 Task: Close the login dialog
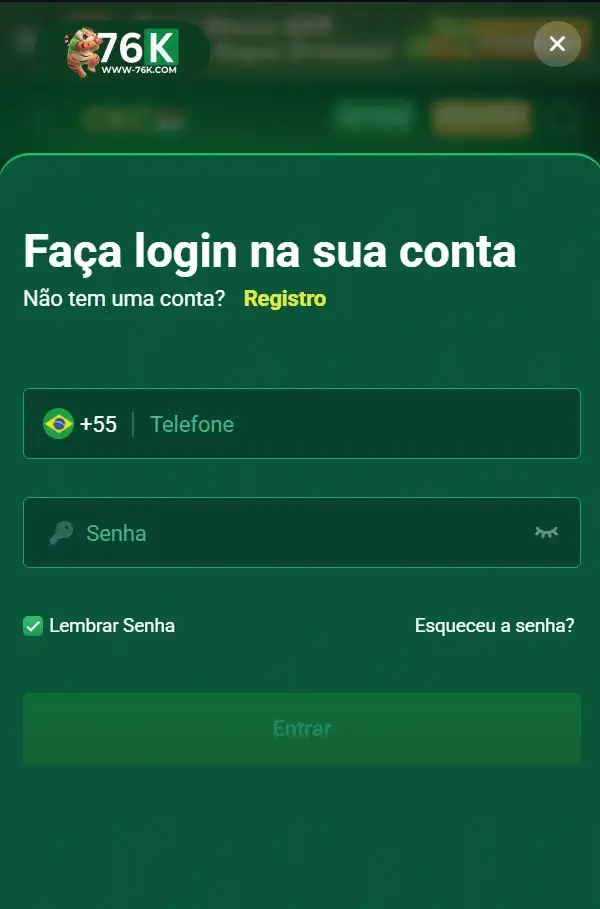pos(557,44)
